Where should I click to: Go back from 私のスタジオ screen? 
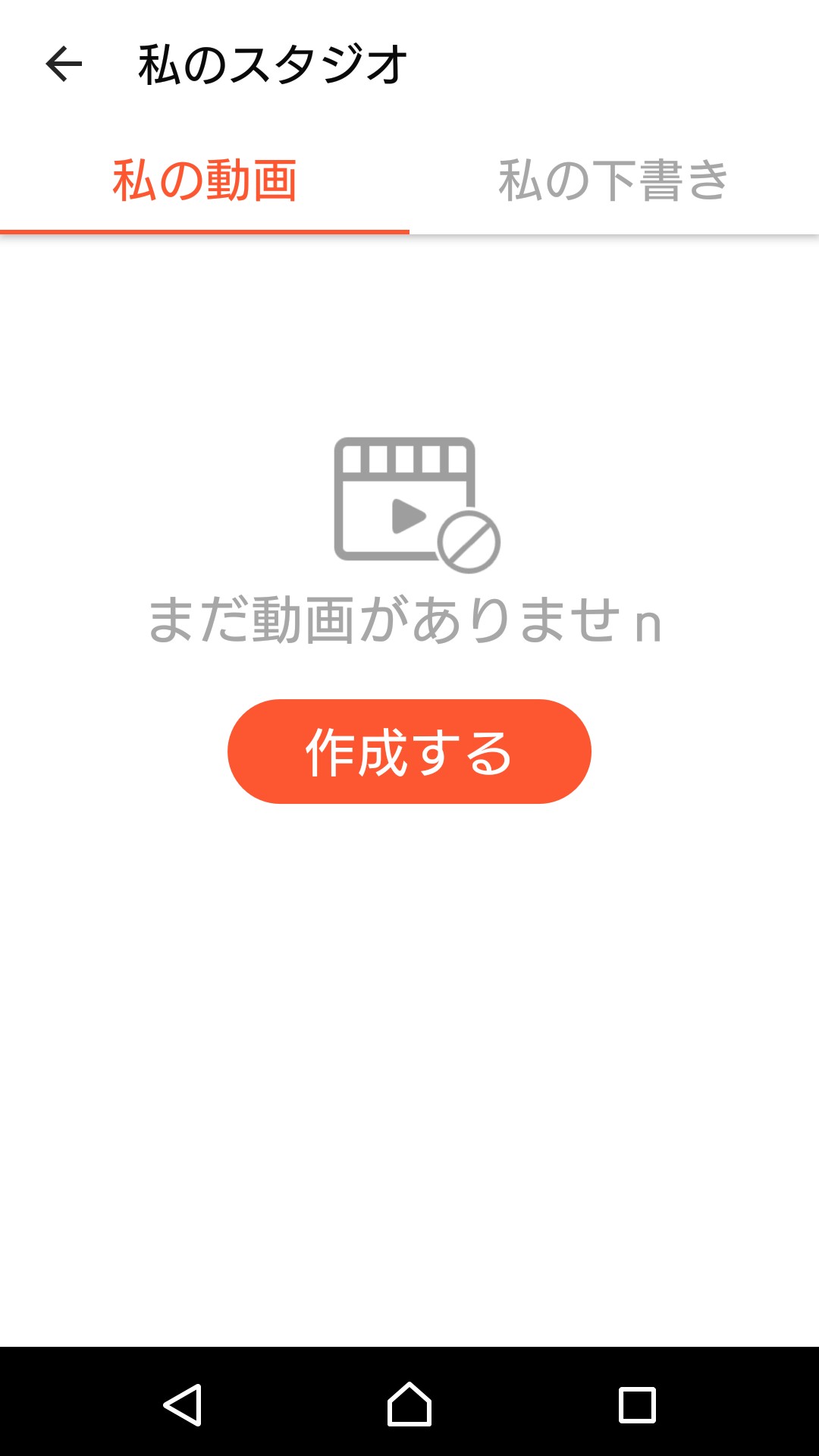coord(64,64)
